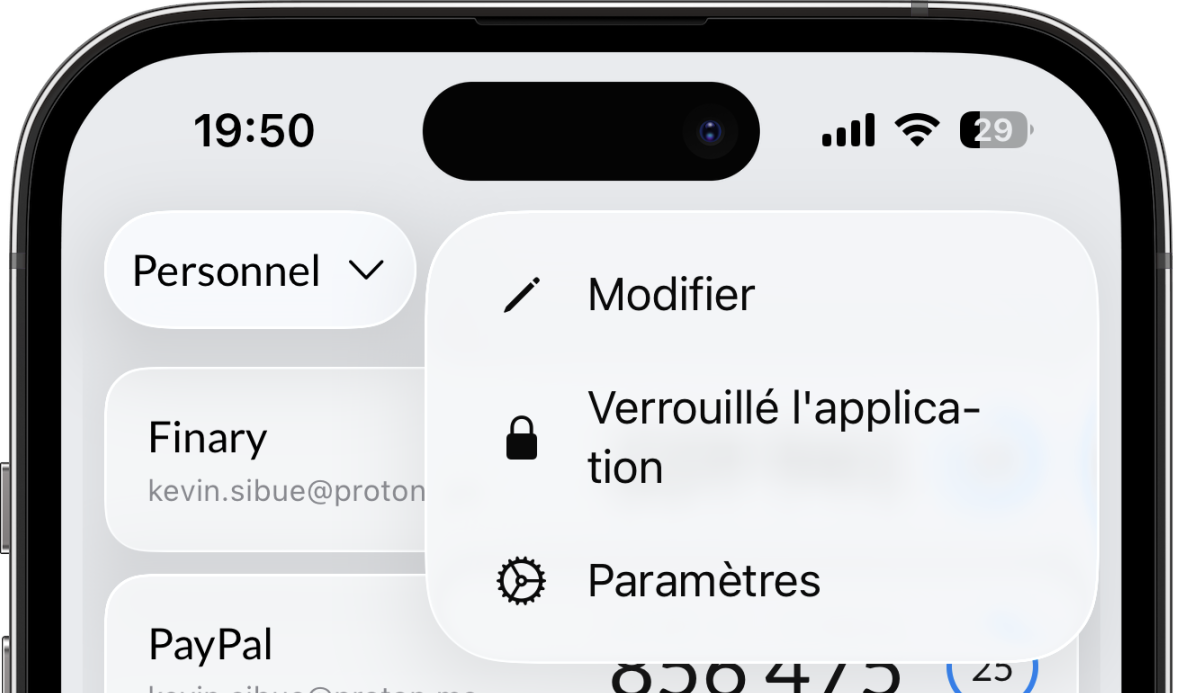Expand the Personnel dropdown
Screen dimensions: 1179x693
coord(259,271)
